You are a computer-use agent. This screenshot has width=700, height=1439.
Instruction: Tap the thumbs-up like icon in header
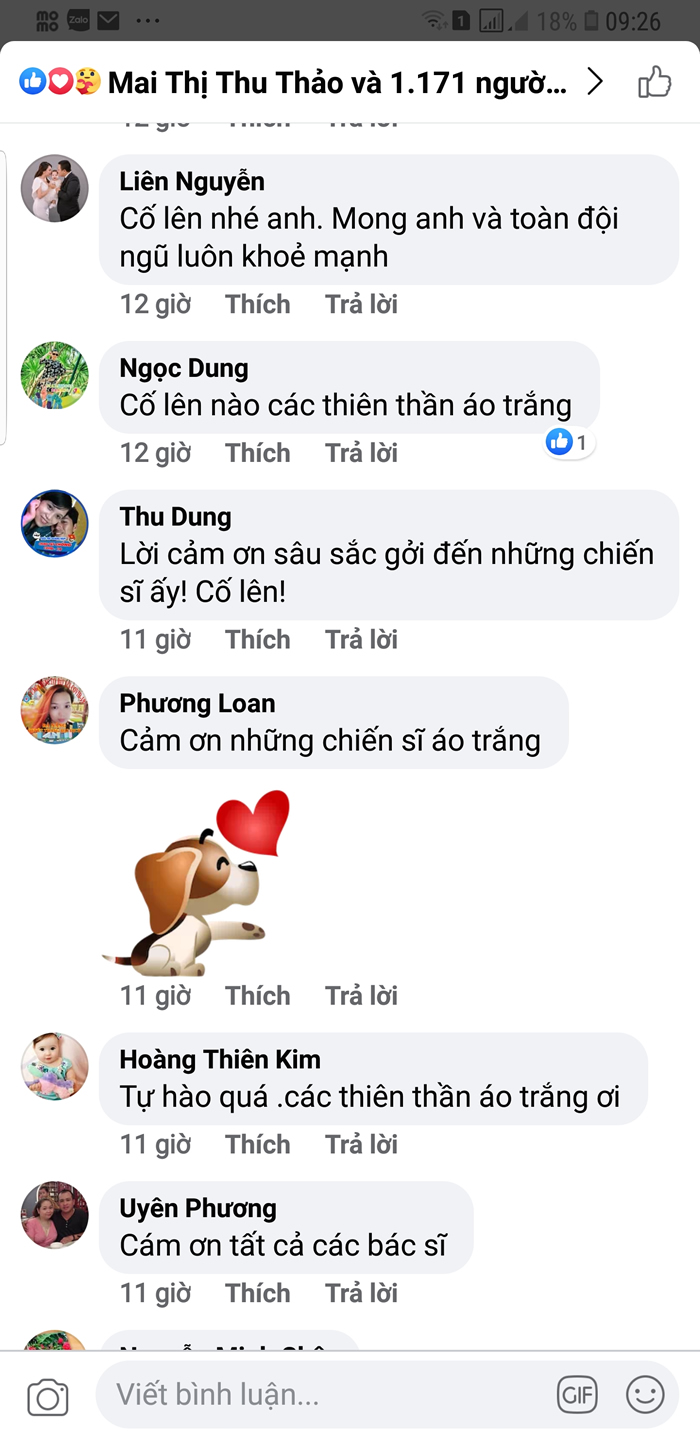(654, 82)
